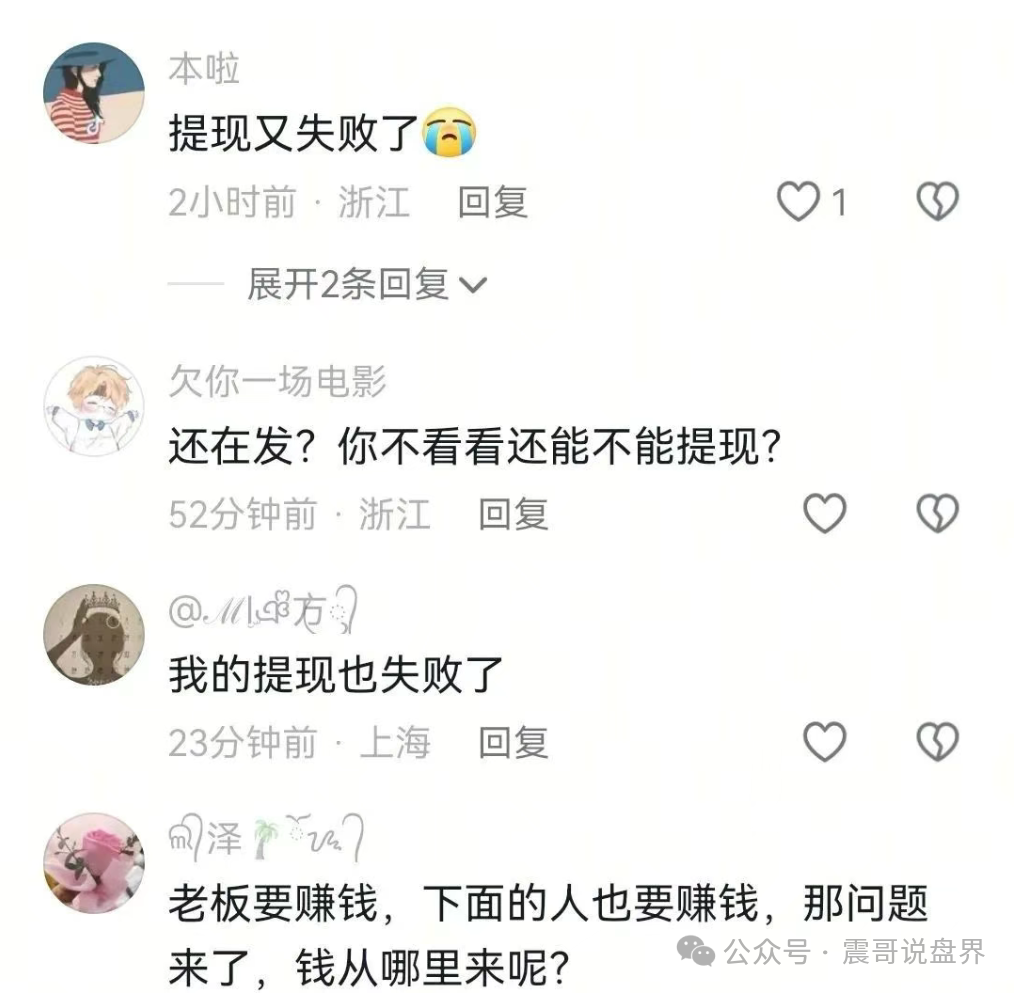The image size is (1018, 993).
Task: Open the avatar of 欠你一场电影
Action: coord(94,406)
